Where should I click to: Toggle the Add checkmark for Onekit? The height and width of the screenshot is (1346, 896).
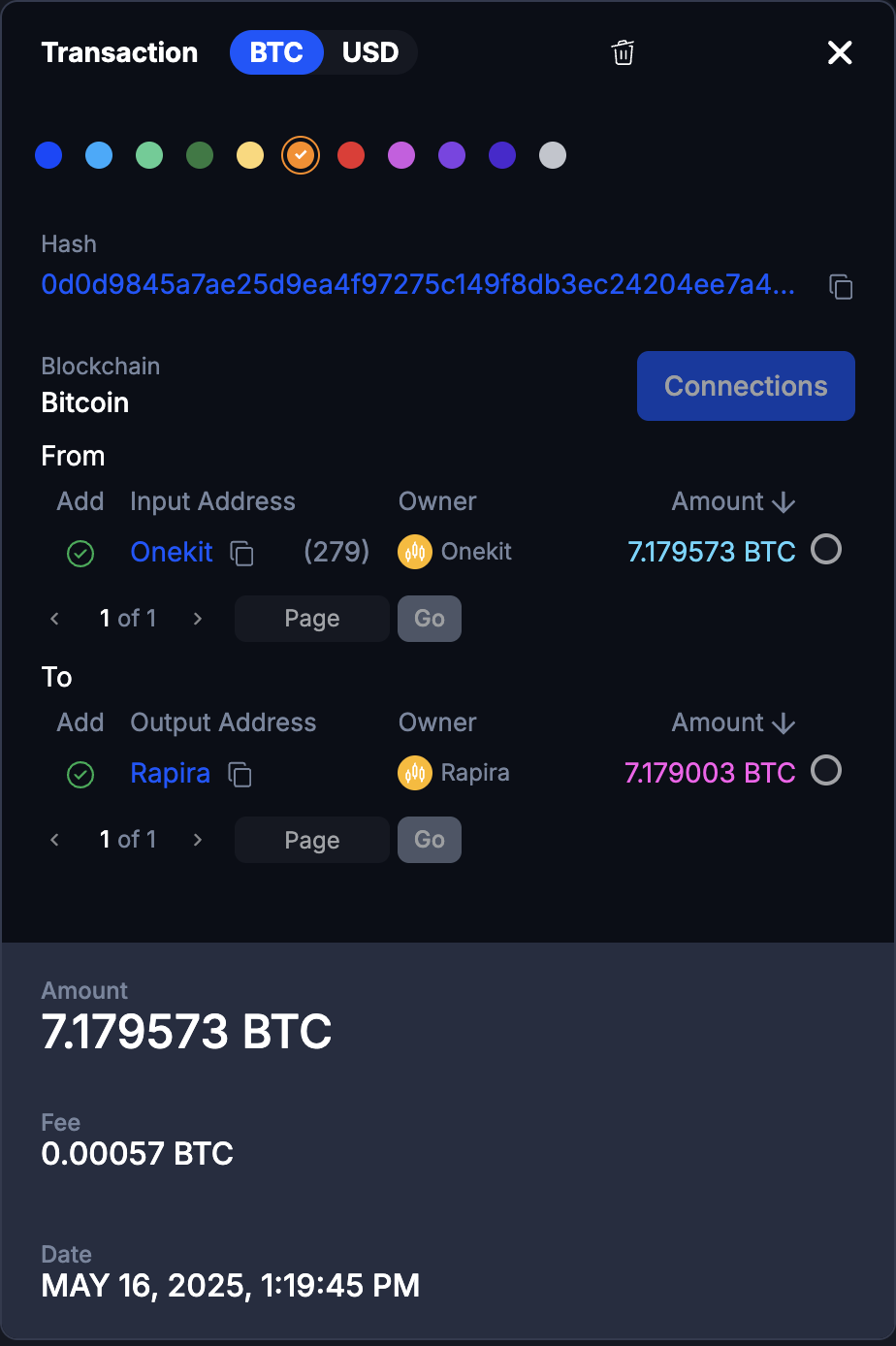coord(80,554)
